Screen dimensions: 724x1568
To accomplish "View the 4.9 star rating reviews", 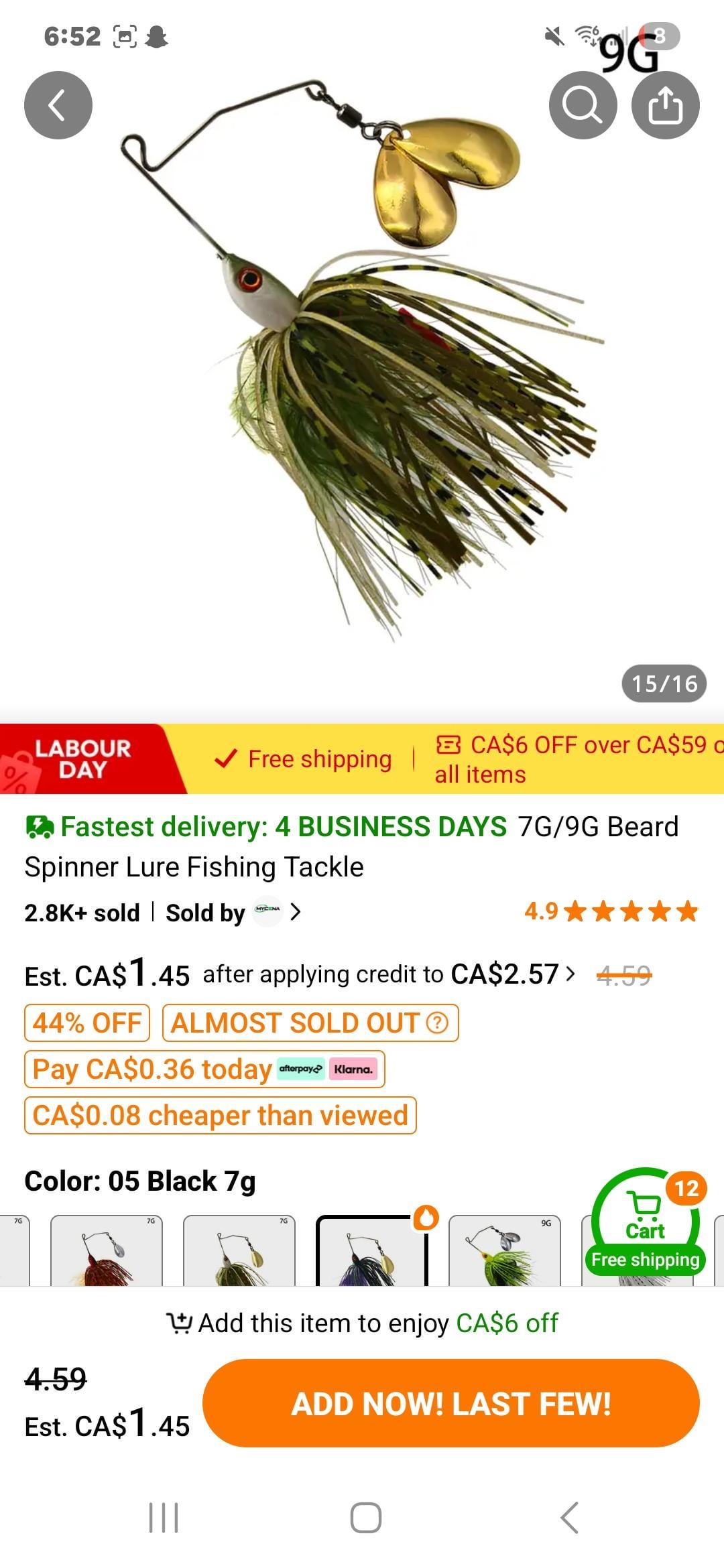I will [x=611, y=911].
